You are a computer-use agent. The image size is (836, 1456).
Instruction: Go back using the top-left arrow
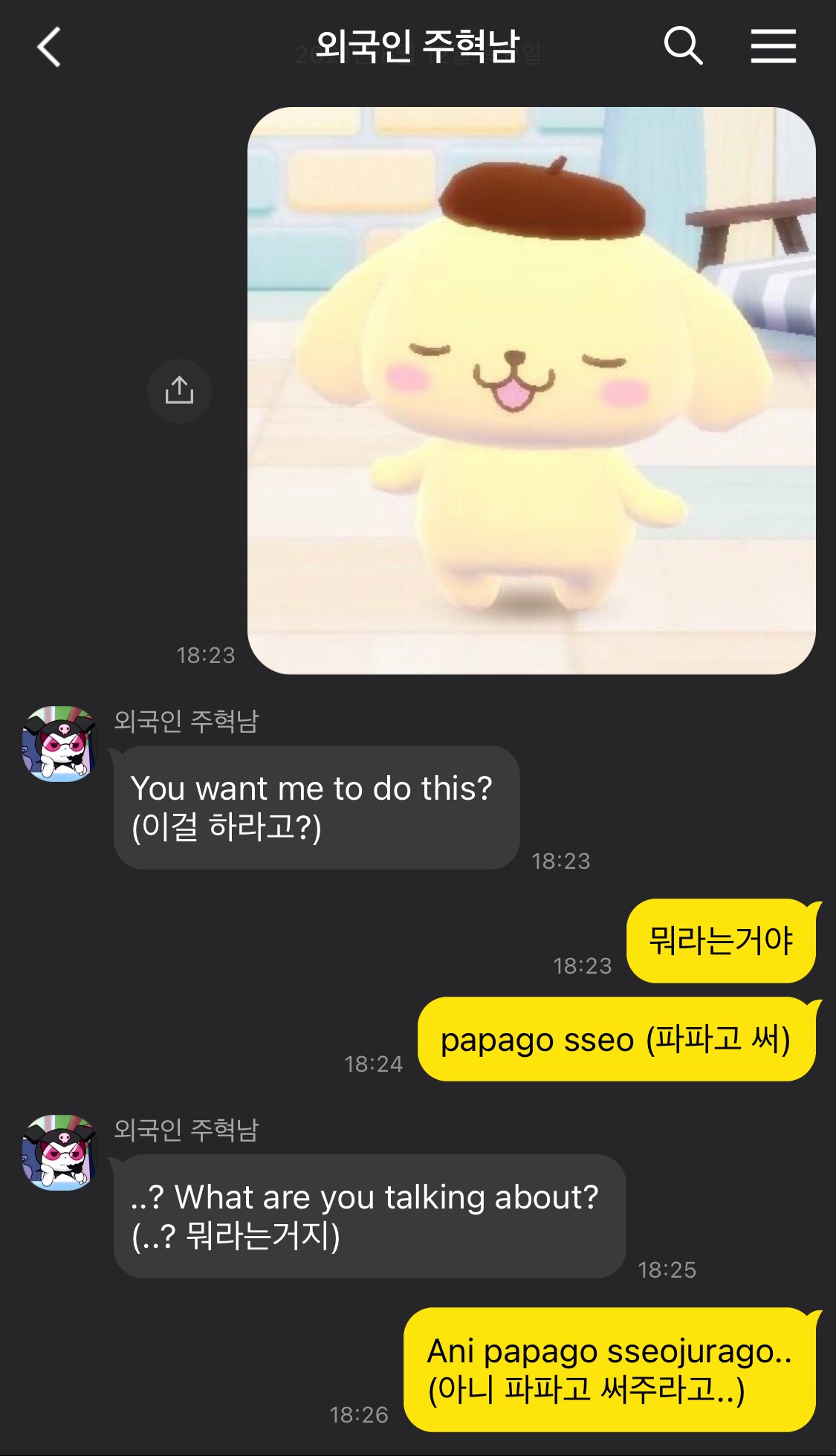coord(49,47)
